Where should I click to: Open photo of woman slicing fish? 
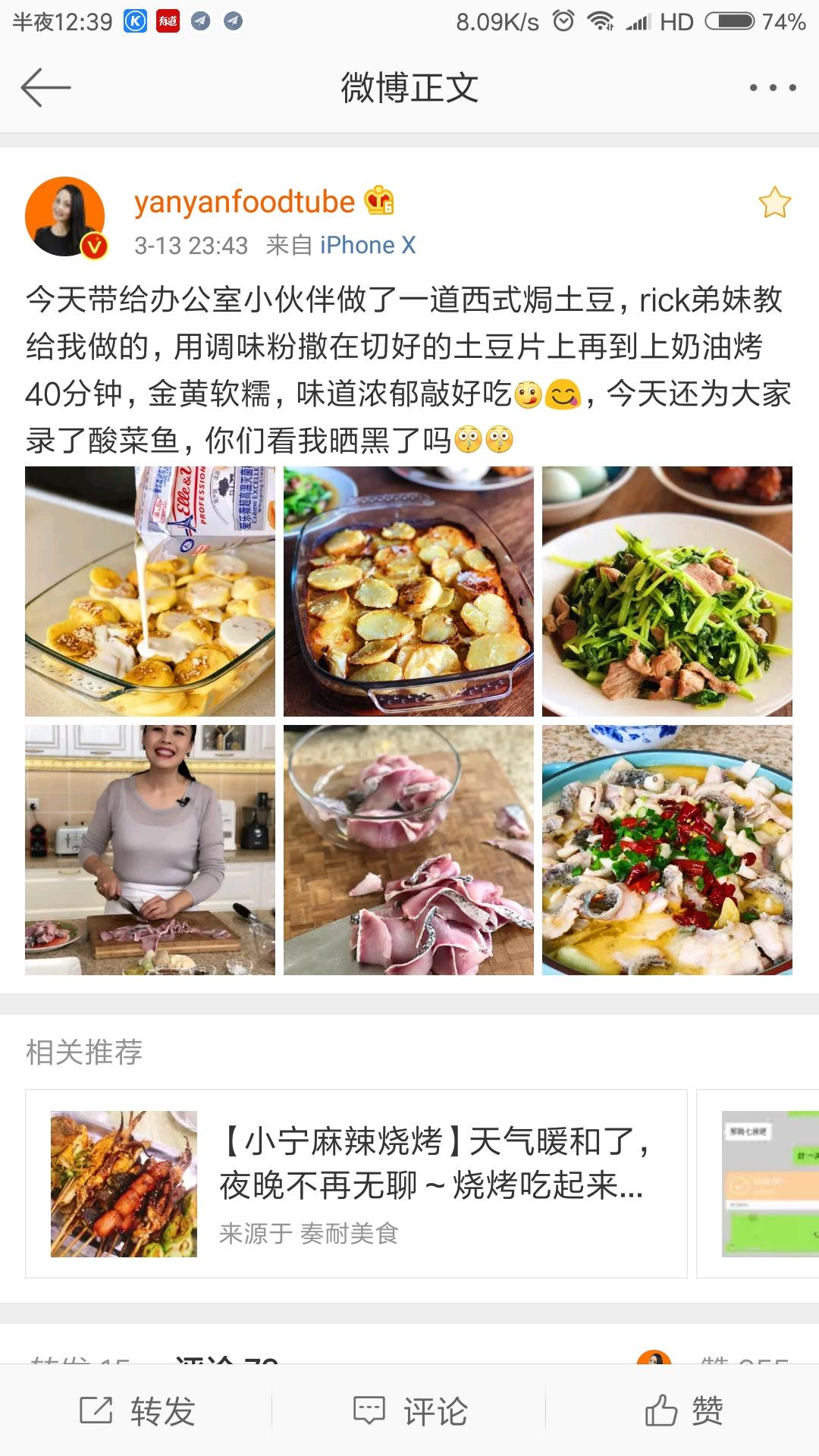(150, 850)
